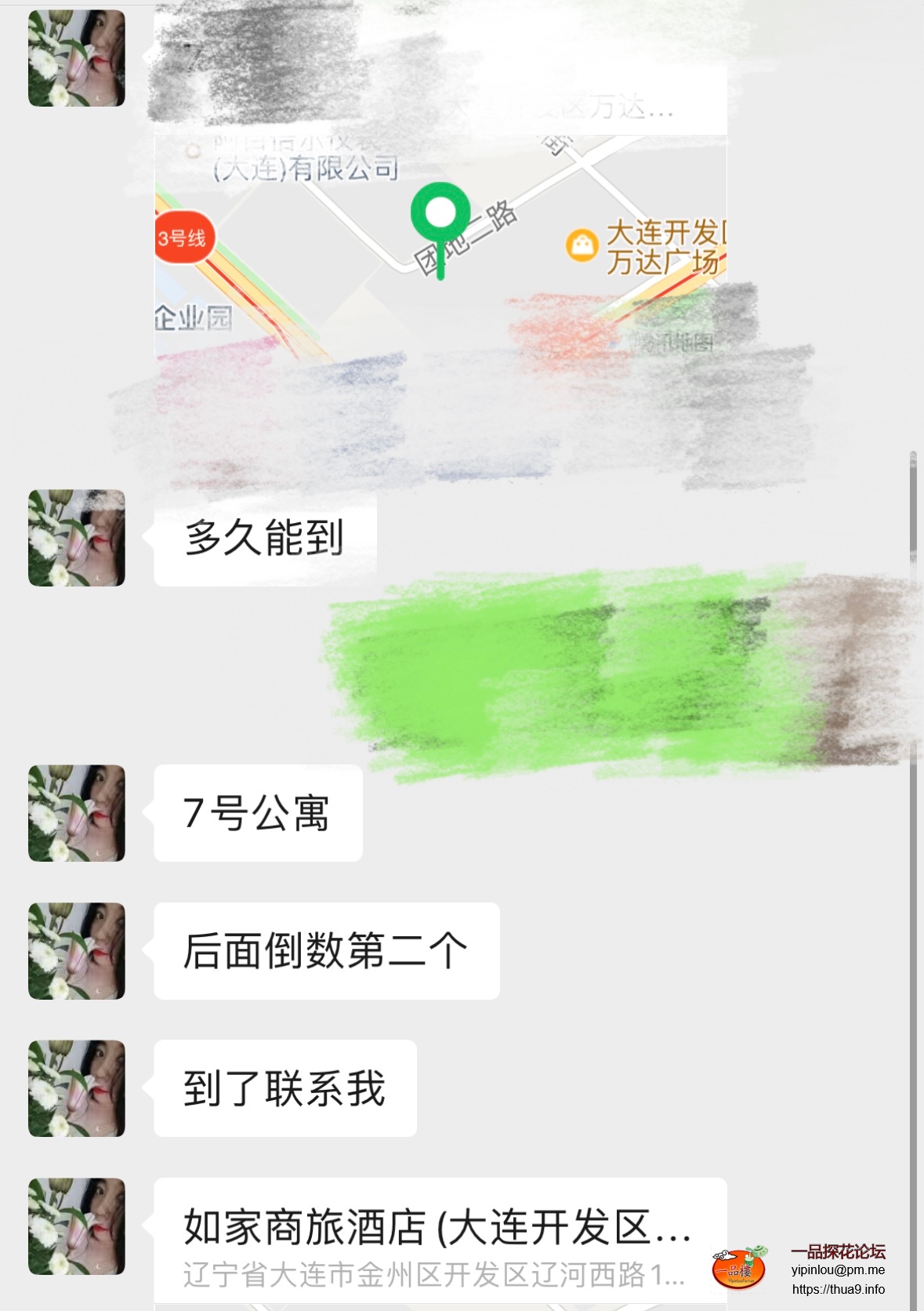
Task: Click the avatar next to 后面倒数第二个
Action: (76, 950)
